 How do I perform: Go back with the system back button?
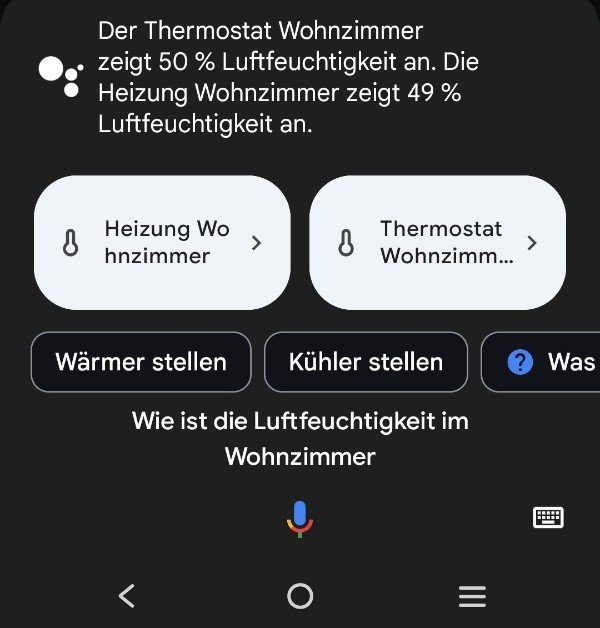[126, 596]
